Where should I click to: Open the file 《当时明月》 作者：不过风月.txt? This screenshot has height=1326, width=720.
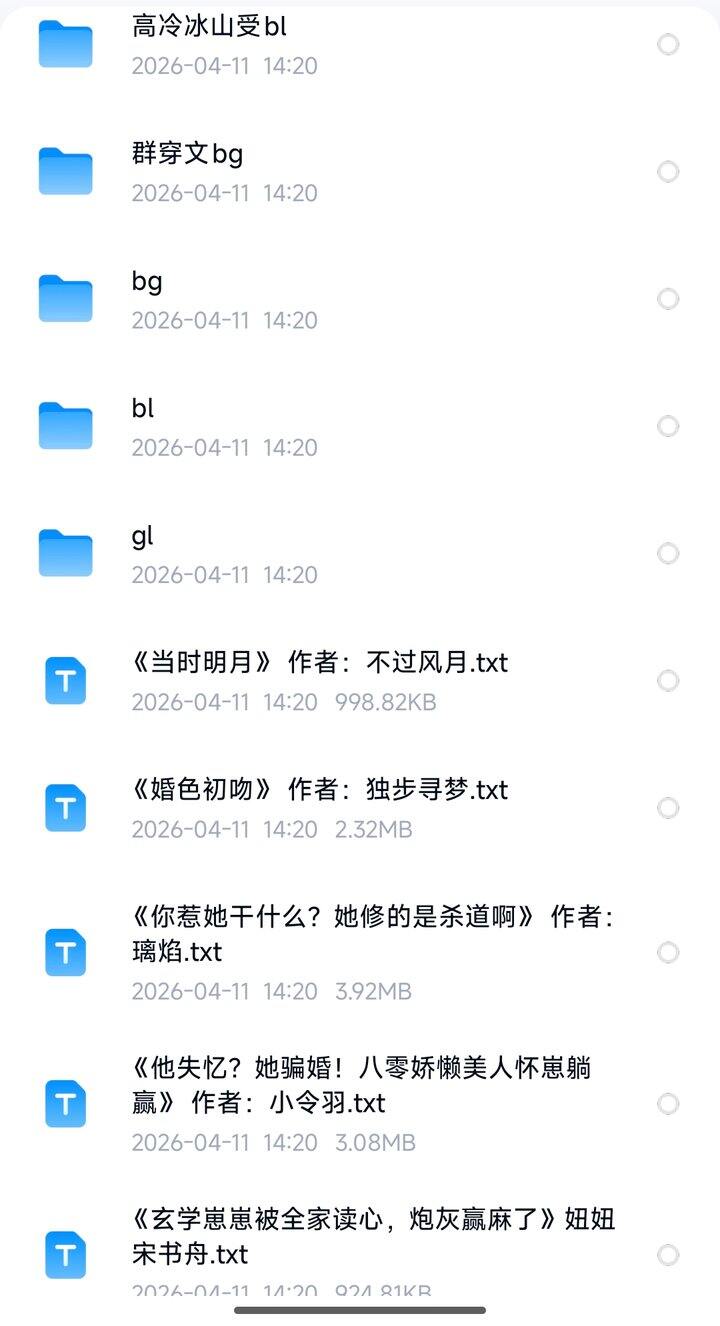320,662
